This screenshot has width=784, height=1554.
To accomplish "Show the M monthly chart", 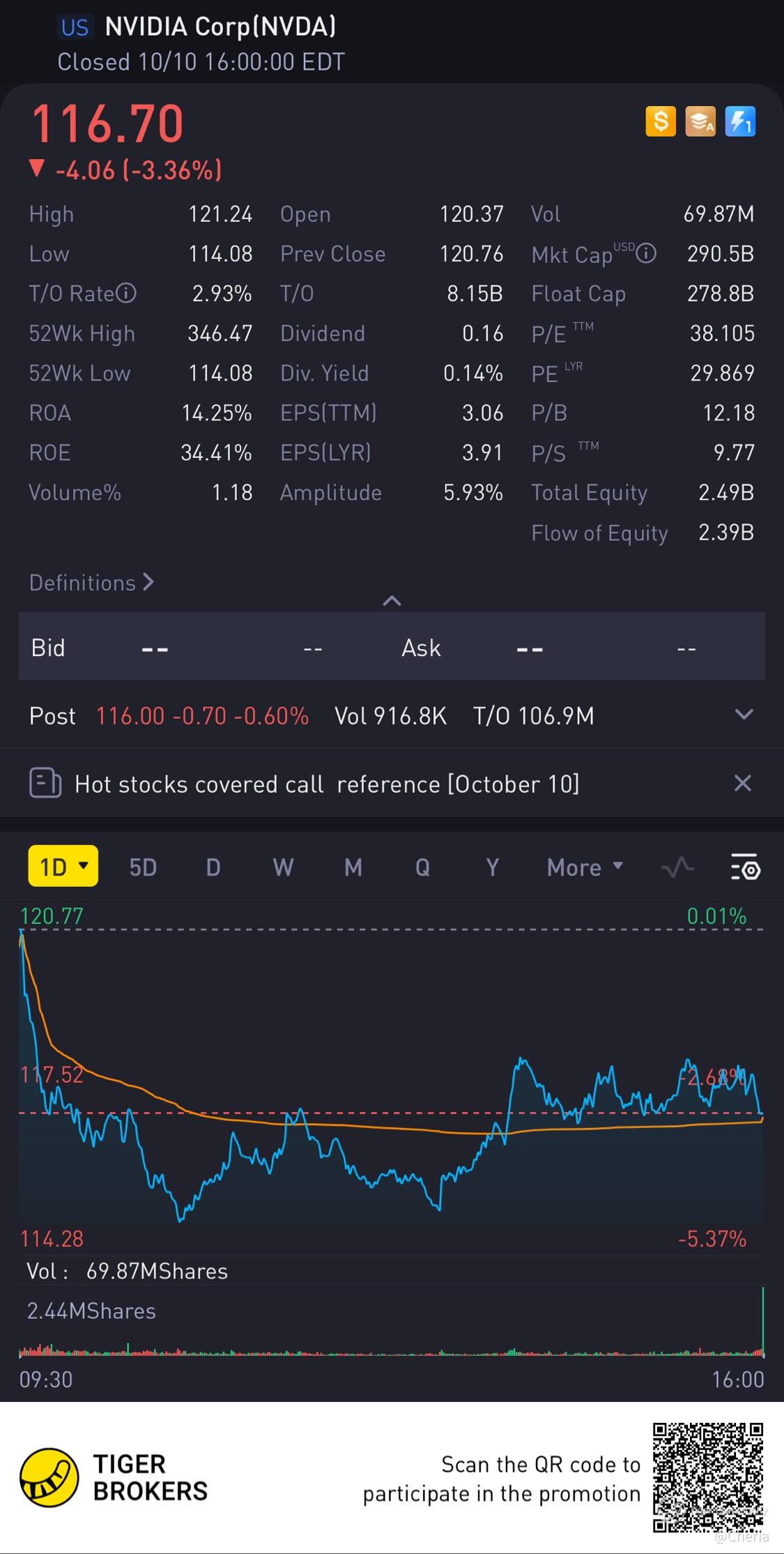I will 353,867.
